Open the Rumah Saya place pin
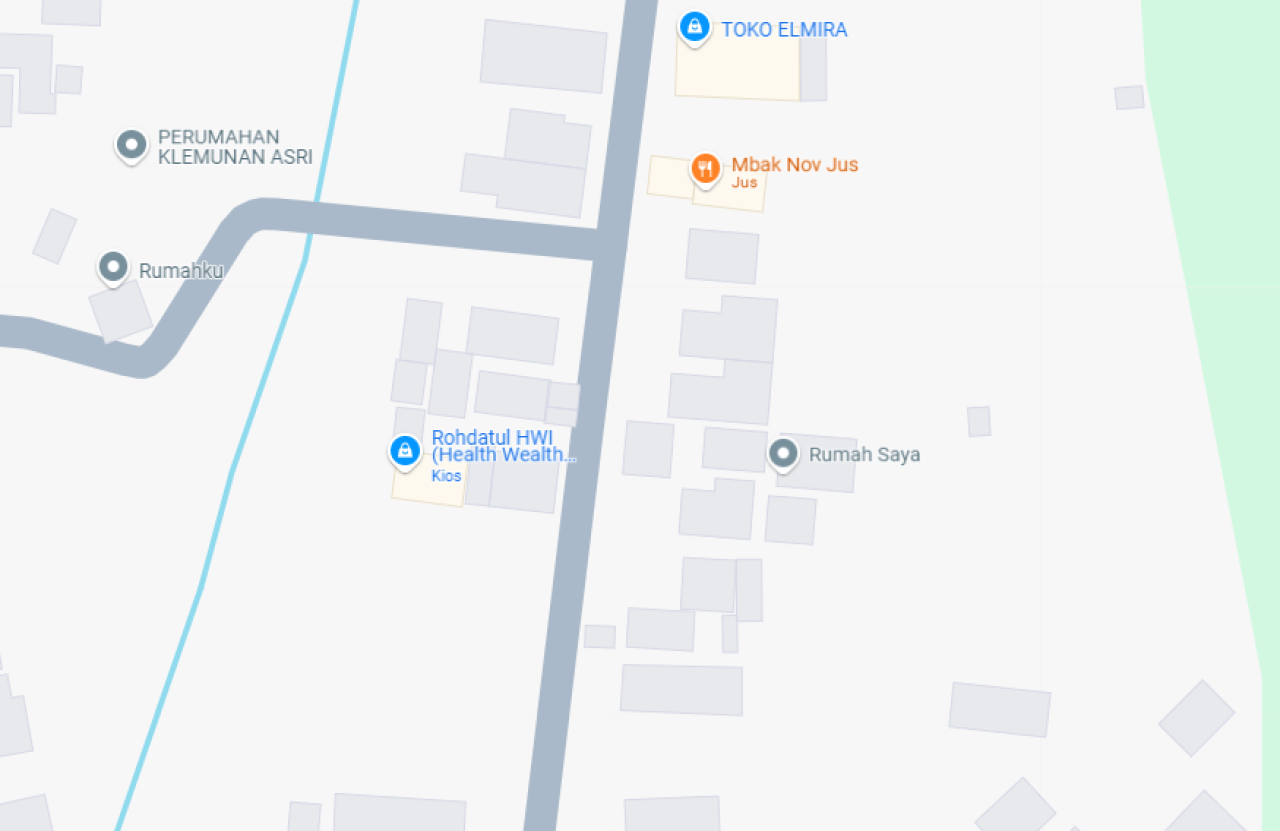This screenshot has width=1280, height=831. pyautogui.click(x=783, y=454)
